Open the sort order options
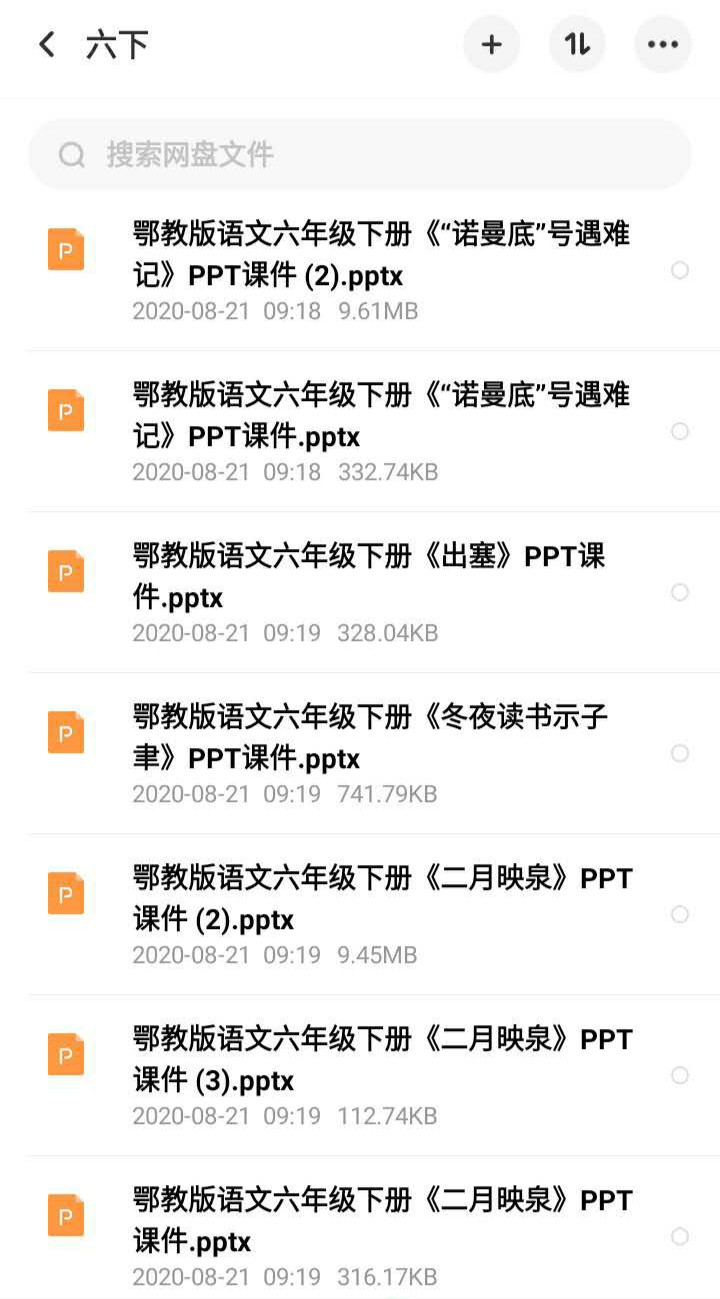 pos(577,45)
